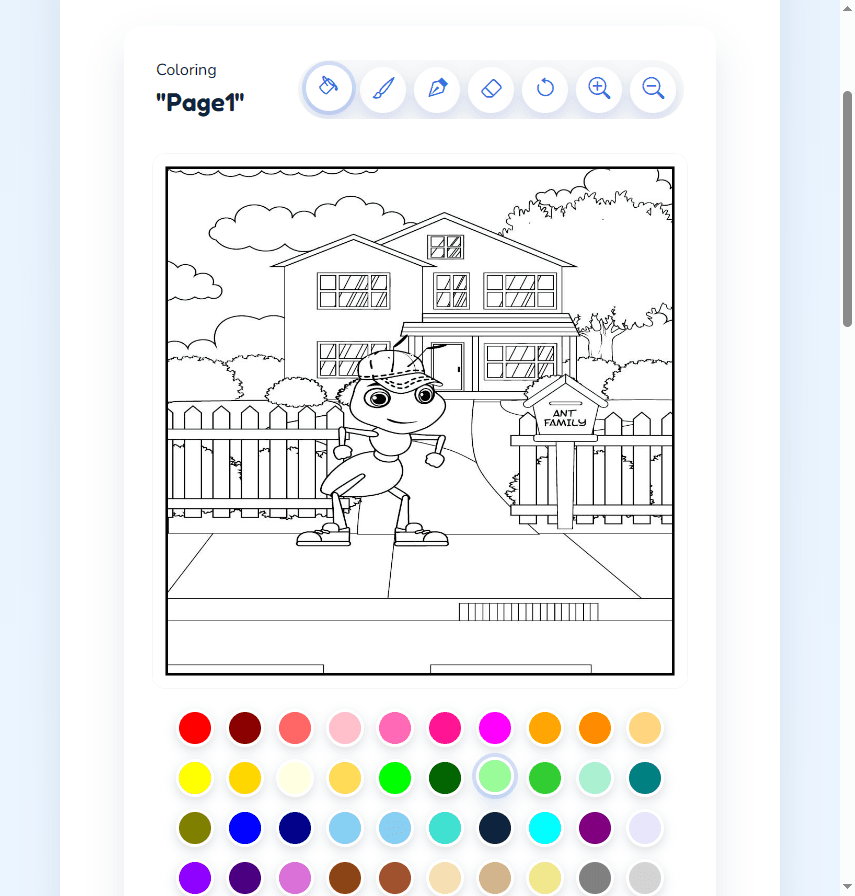Viewport: 855px width, 896px height.
Task: Activate the eraser tool
Action: pos(491,89)
